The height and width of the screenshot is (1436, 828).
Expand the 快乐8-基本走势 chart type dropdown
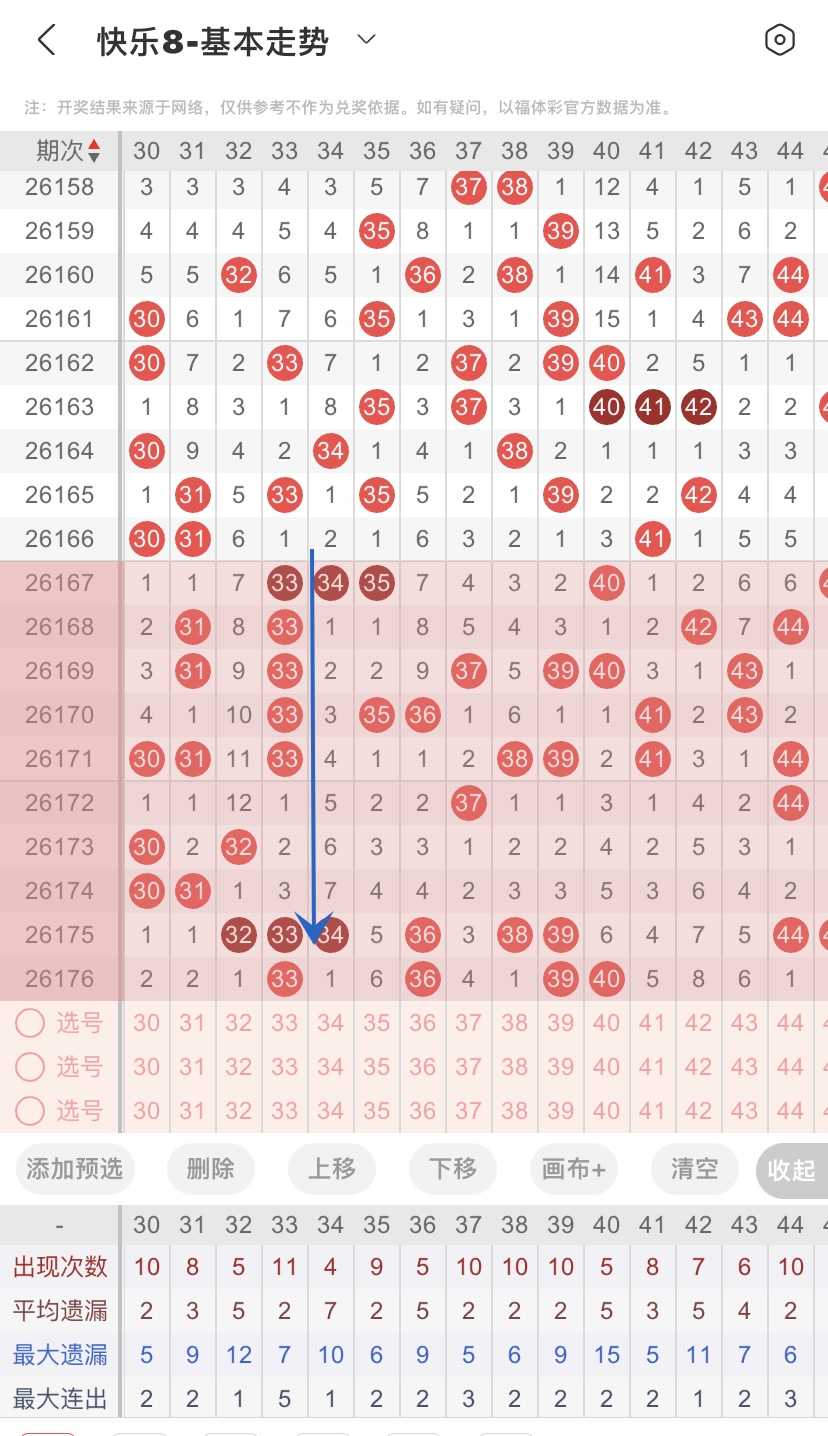click(366, 40)
